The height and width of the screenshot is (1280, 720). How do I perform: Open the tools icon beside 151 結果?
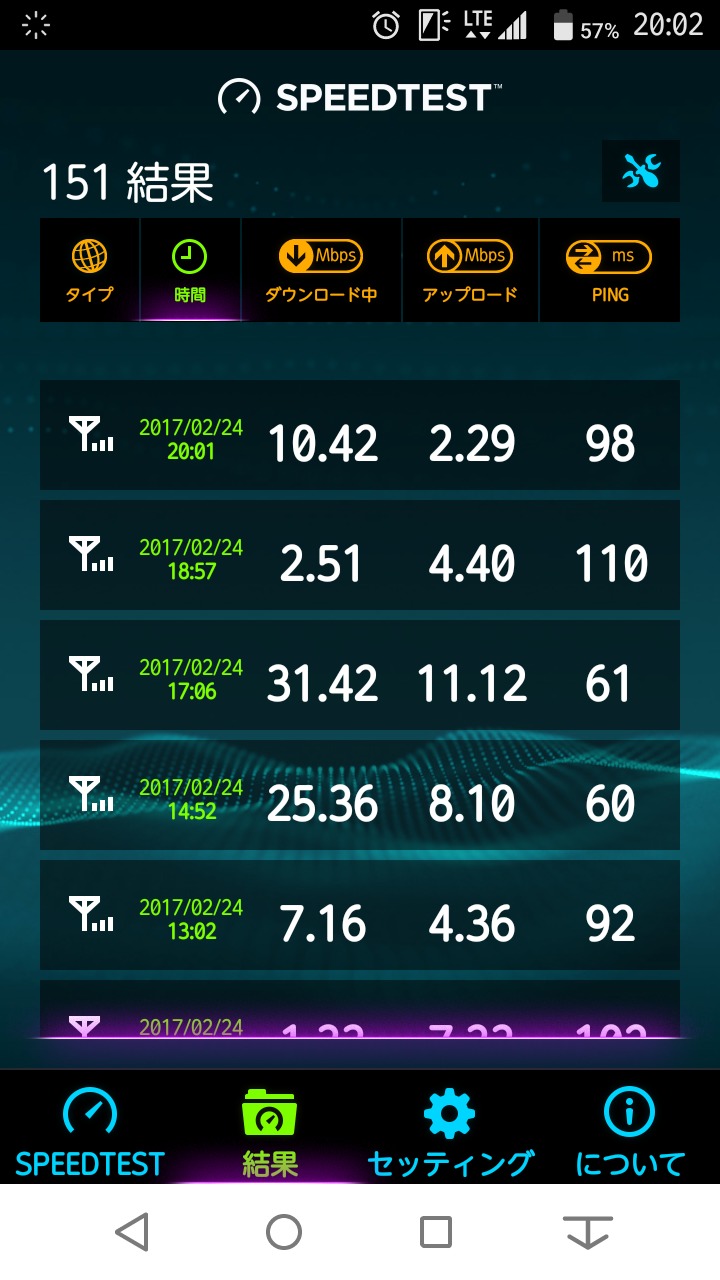tap(641, 173)
